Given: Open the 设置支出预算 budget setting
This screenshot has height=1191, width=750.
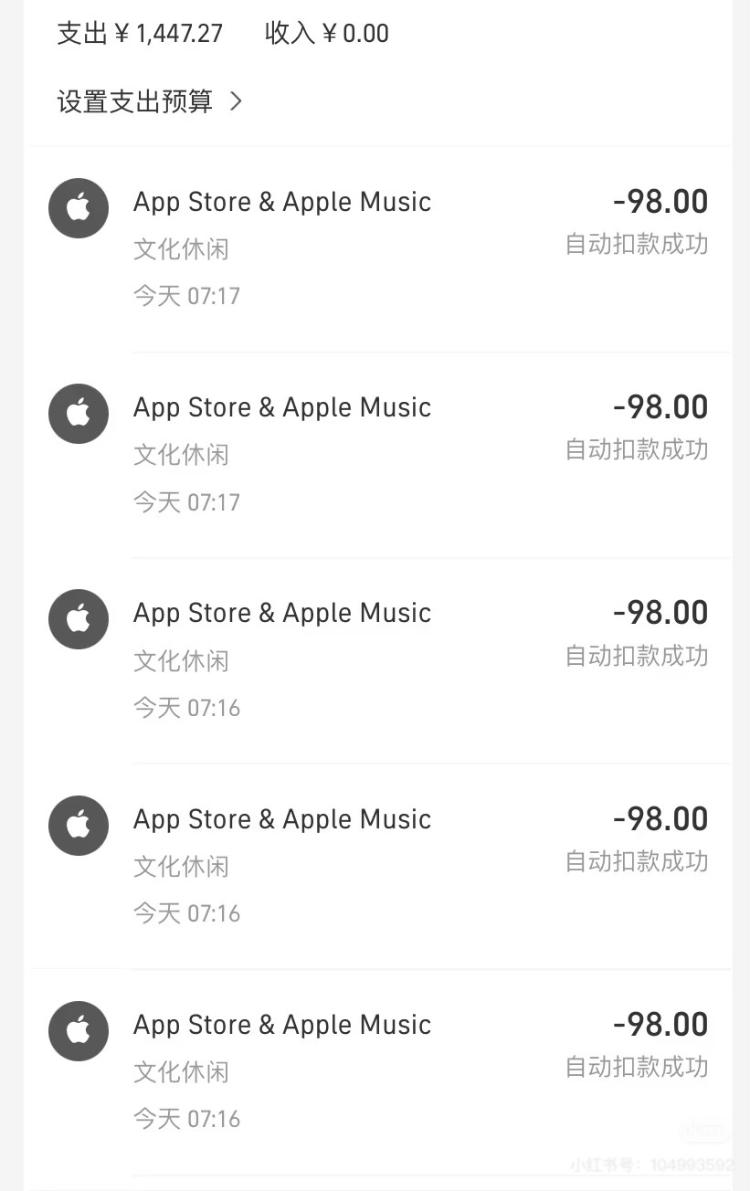Looking at the screenshot, I should 148,101.
